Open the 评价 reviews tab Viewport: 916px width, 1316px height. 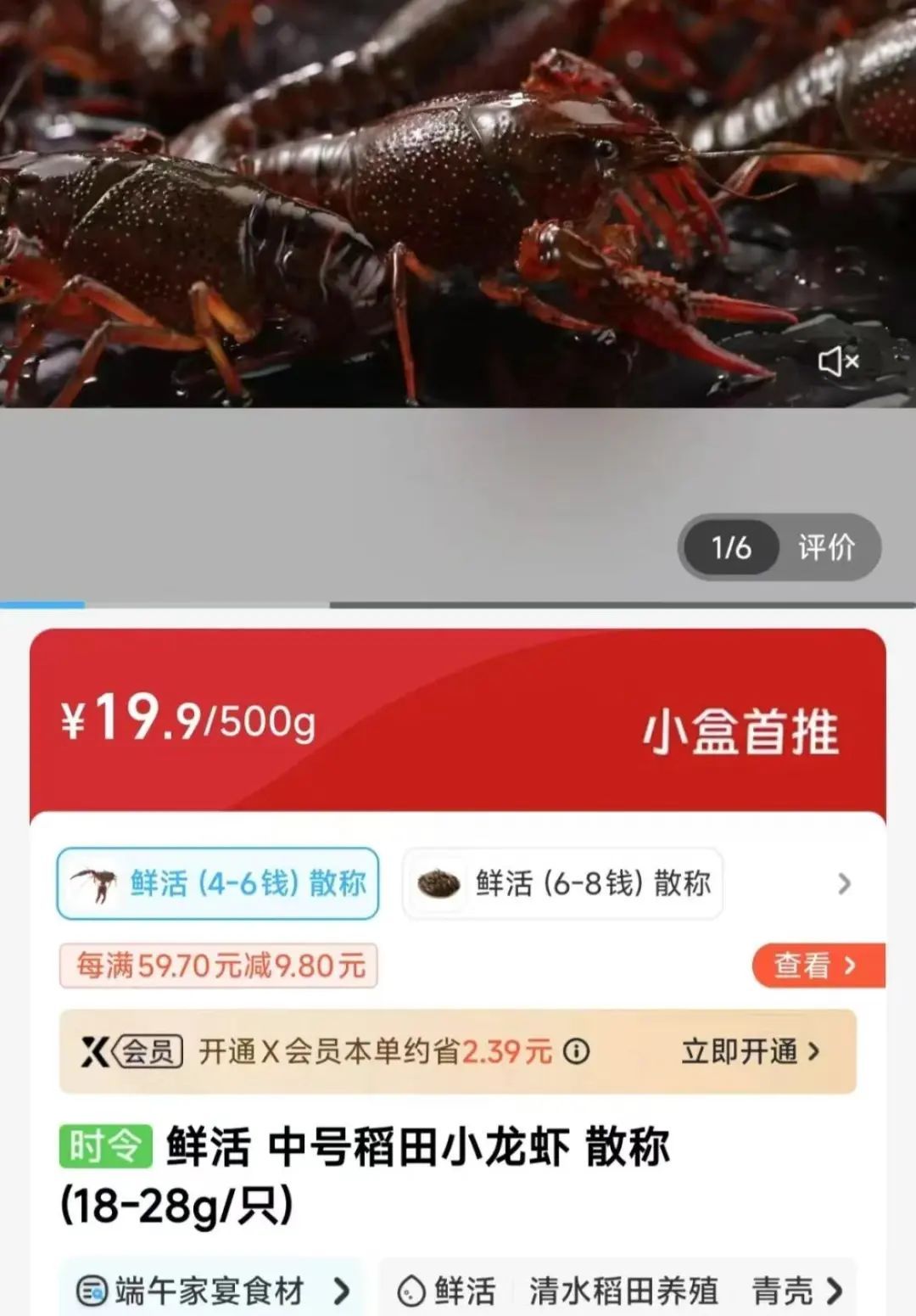coord(825,547)
